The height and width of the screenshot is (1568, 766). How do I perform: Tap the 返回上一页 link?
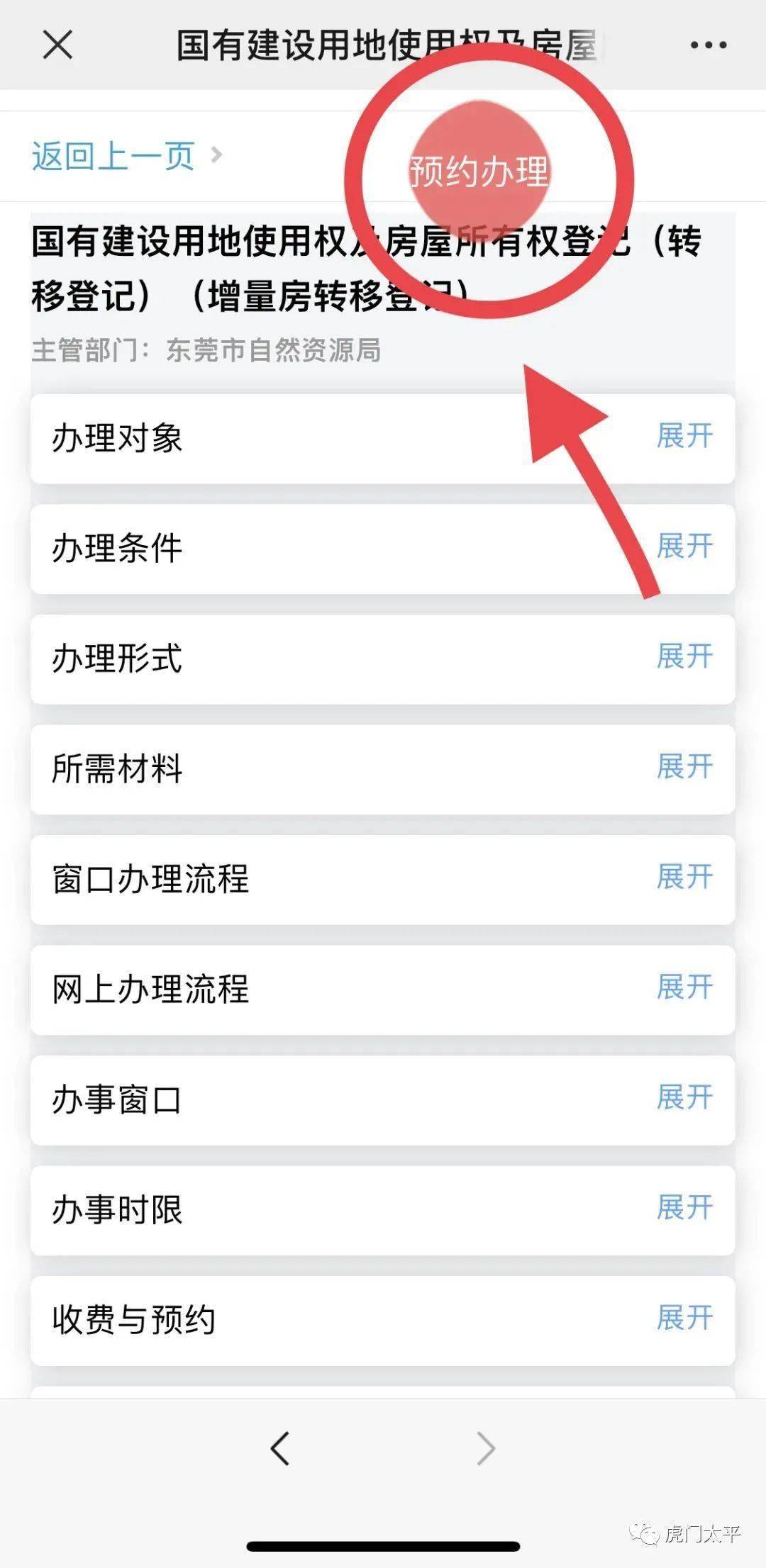[x=113, y=155]
